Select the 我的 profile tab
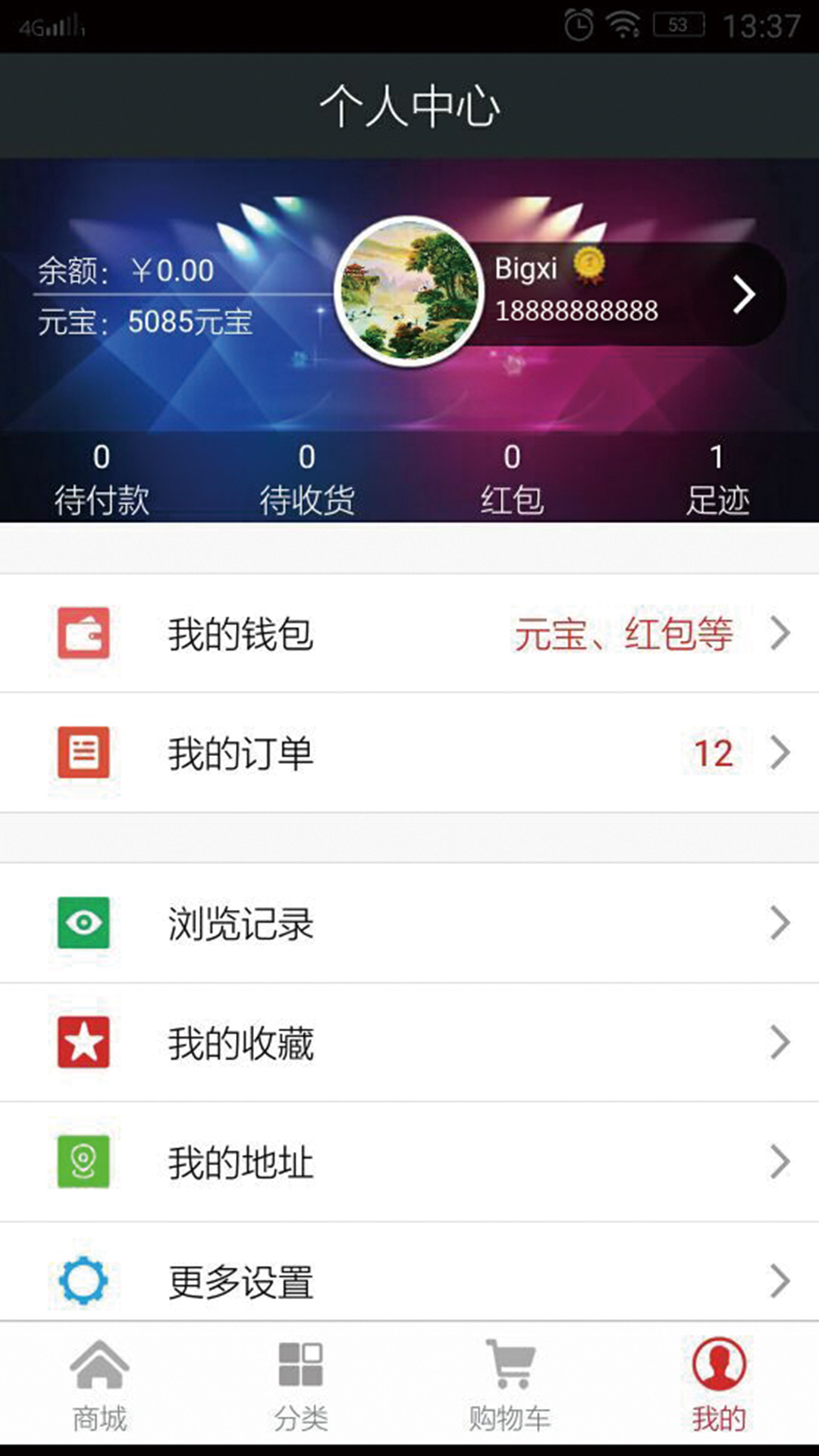Image resolution: width=819 pixels, height=1456 pixels. [x=718, y=1386]
